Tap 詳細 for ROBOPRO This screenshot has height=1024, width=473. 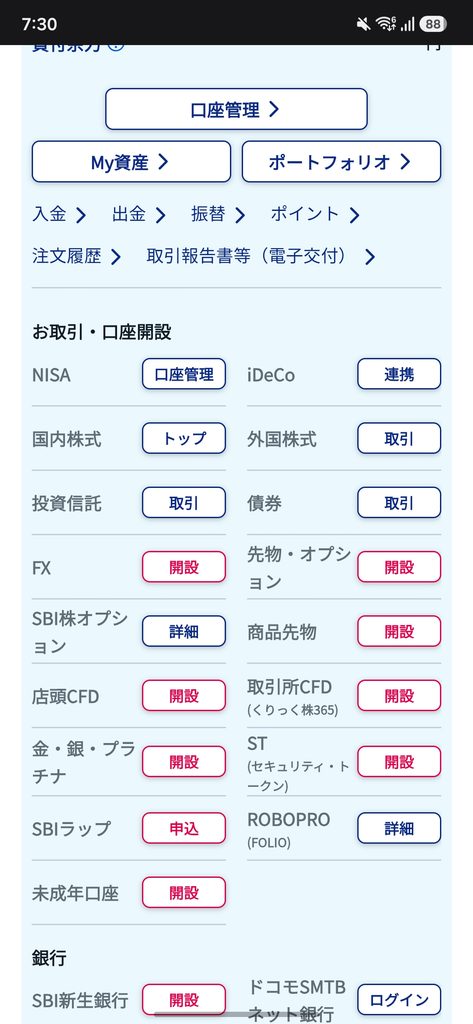tap(399, 828)
